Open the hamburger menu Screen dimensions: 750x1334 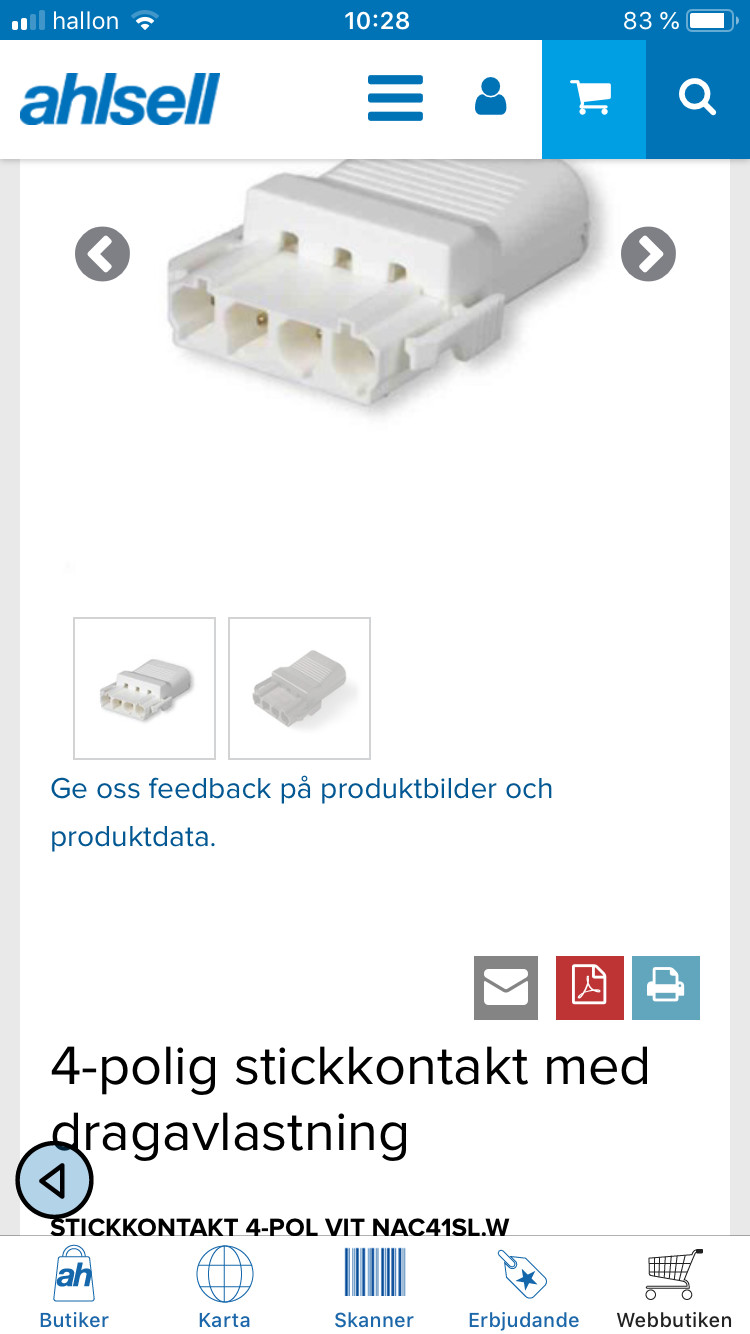pyautogui.click(x=396, y=99)
